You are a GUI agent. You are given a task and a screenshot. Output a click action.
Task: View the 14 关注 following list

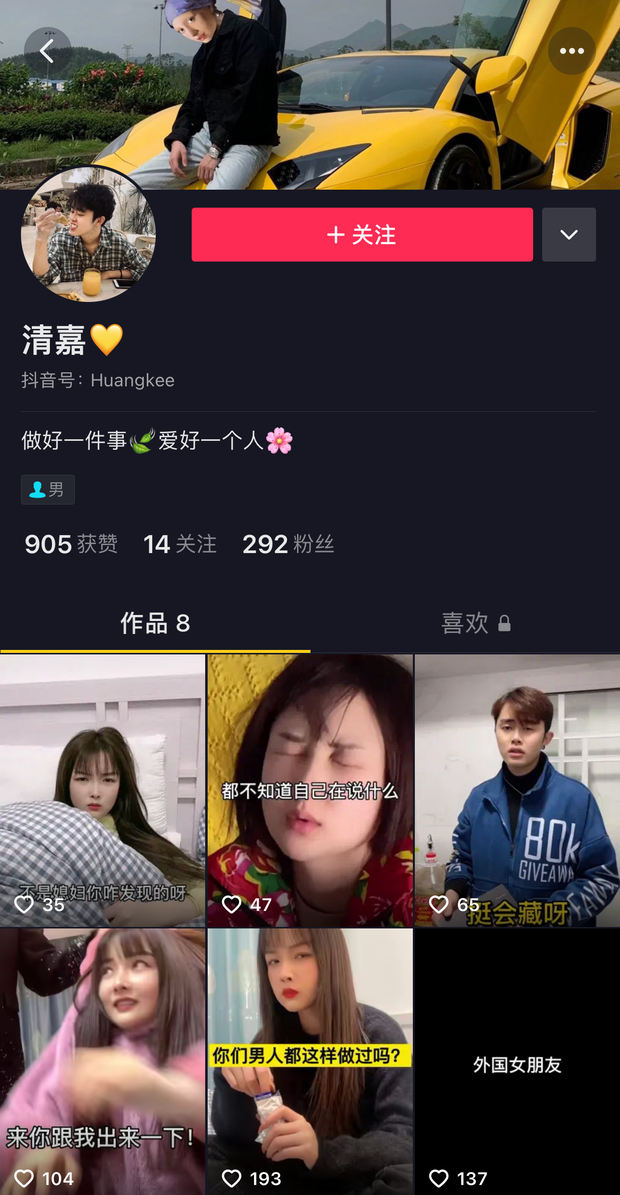click(180, 544)
